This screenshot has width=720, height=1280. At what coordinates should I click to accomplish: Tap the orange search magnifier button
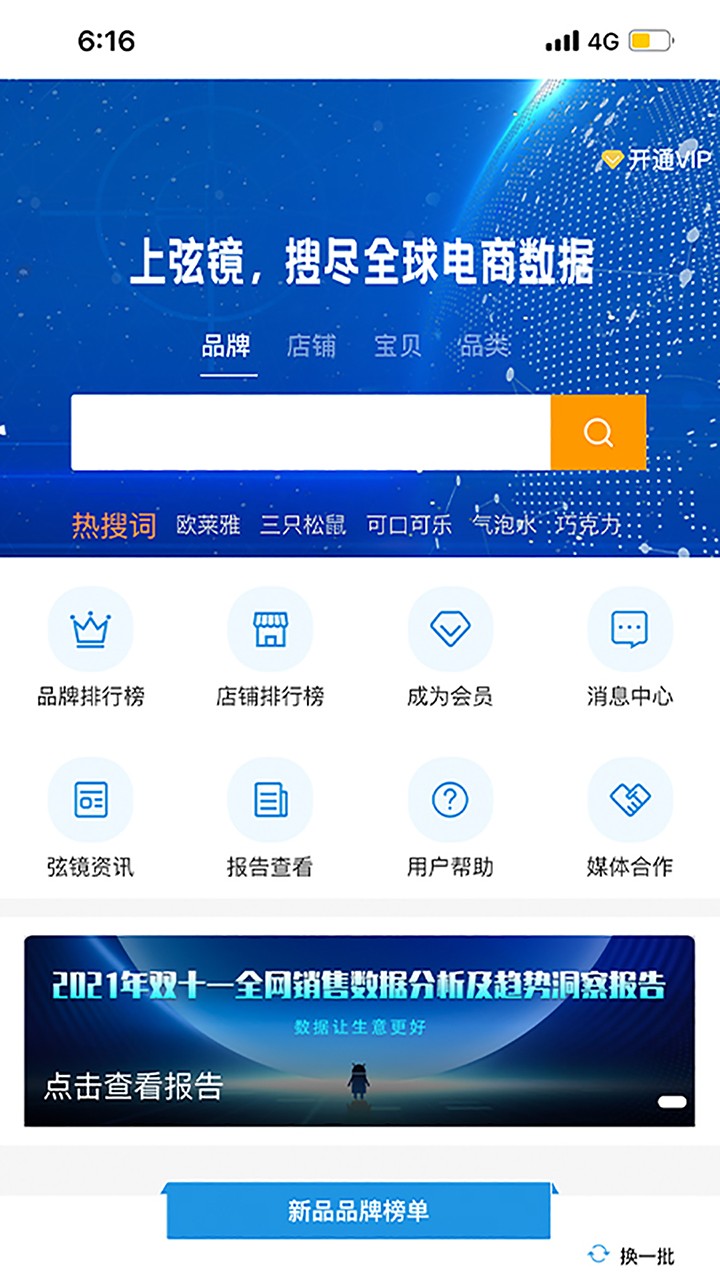[x=598, y=432]
